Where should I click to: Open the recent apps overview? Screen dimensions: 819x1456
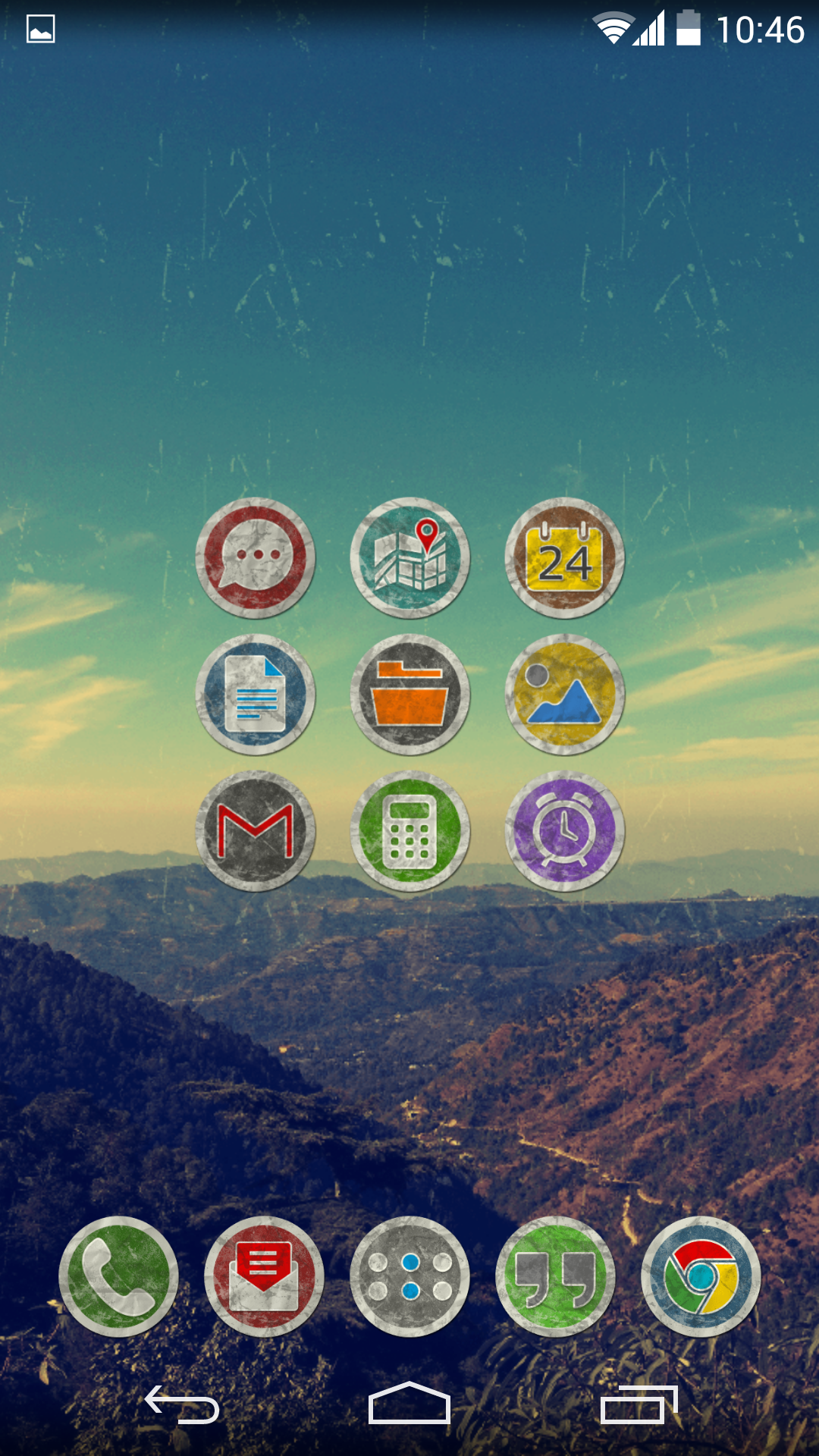639,1404
